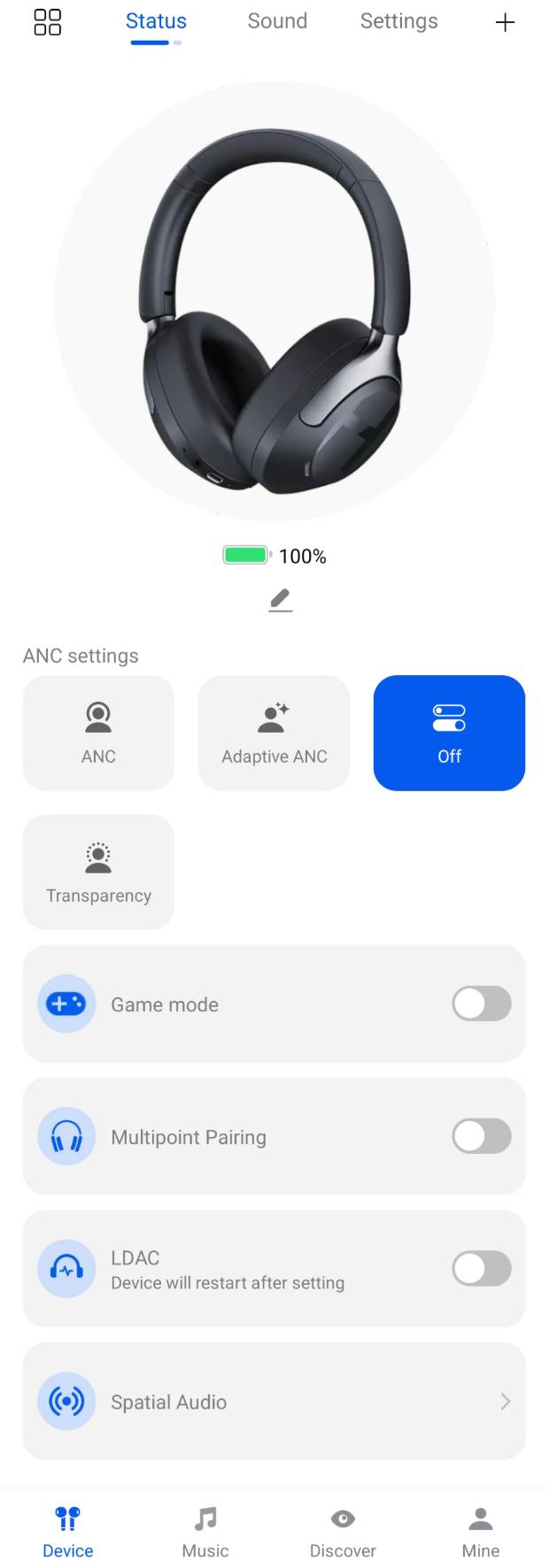The height and width of the screenshot is (1568, 549).
Task: Enable the LDAC codec switch
Action: (481, 1268)
